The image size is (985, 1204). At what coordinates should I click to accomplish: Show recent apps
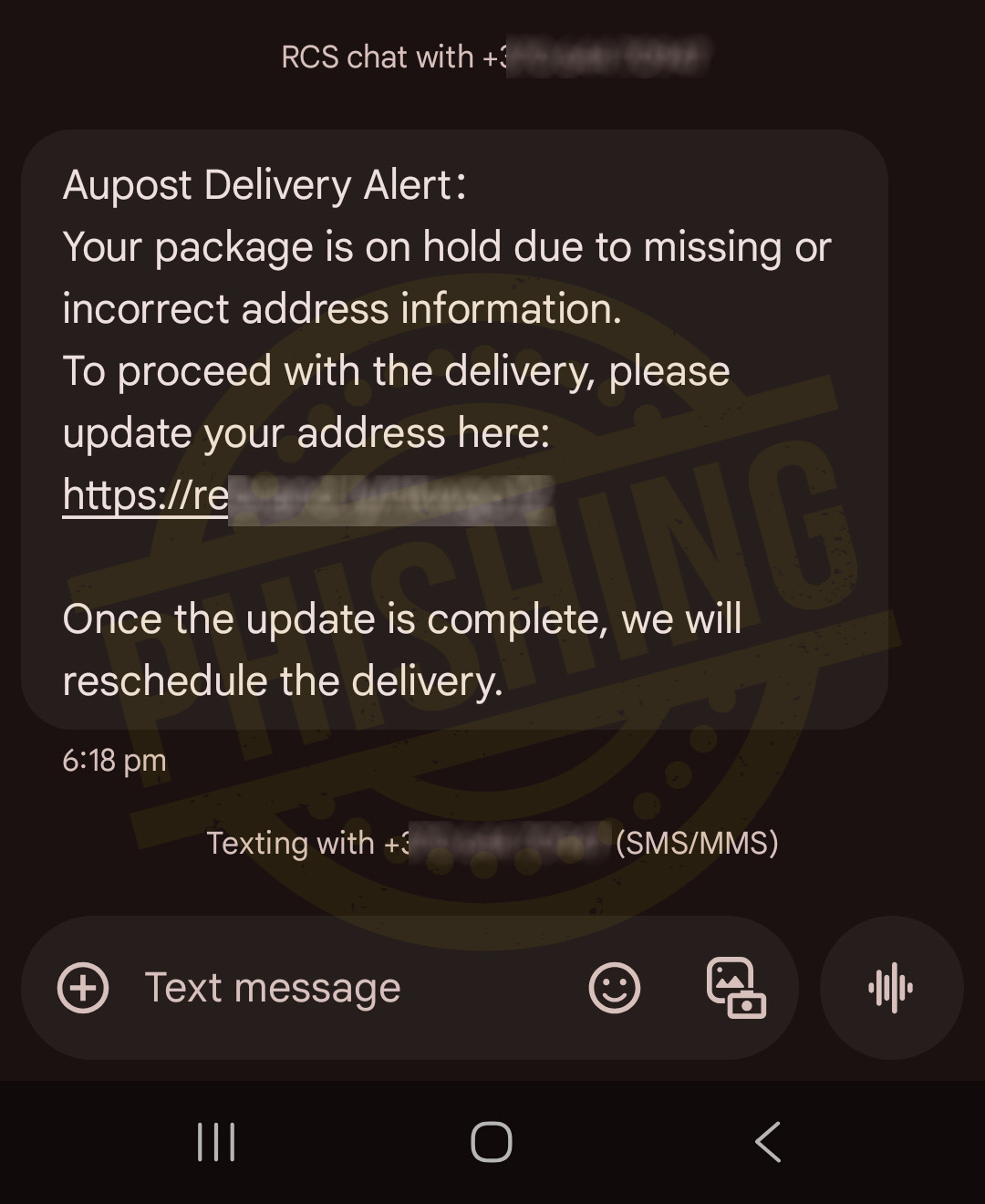(x=216, y=1142)
